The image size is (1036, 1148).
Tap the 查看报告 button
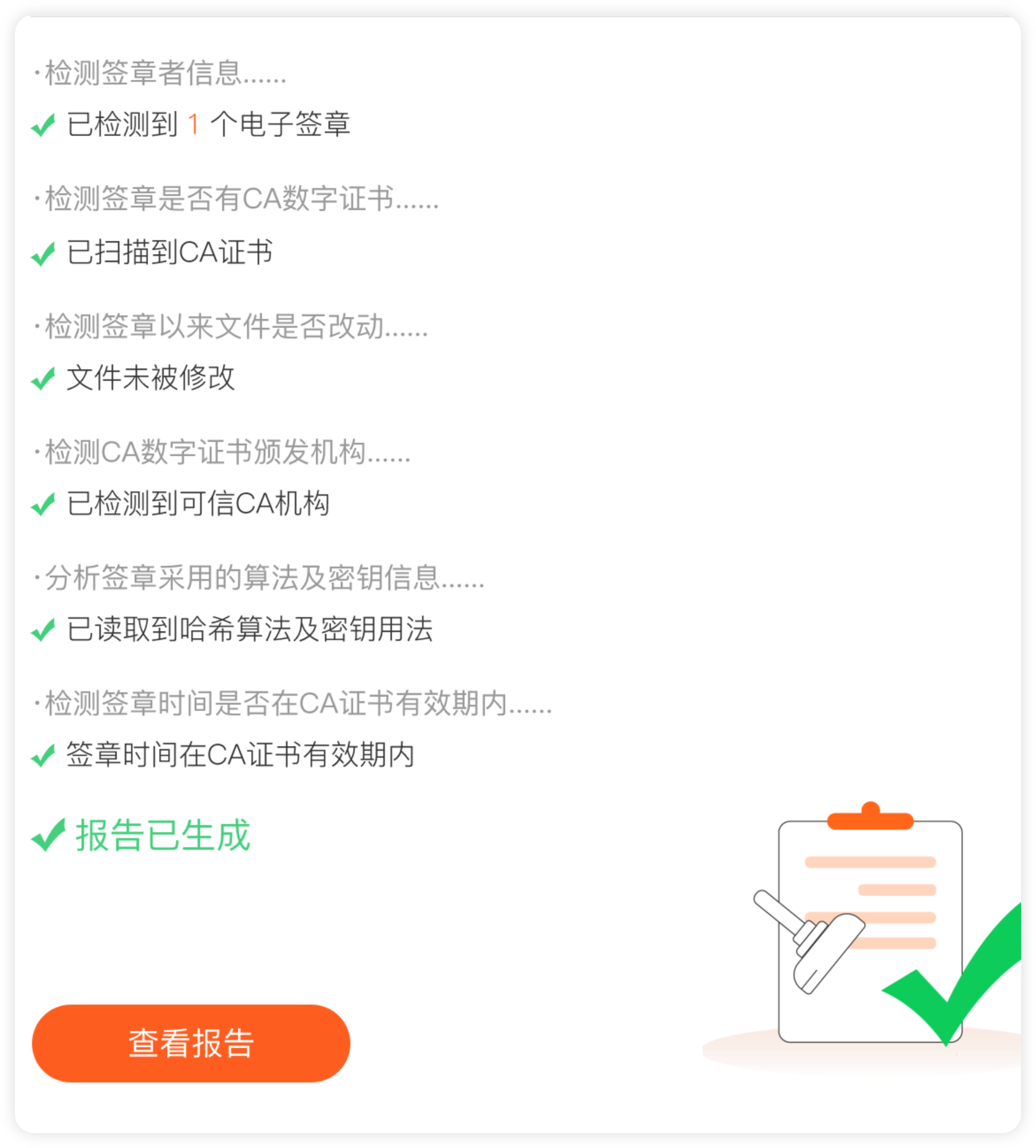[x=191, y=1043]
